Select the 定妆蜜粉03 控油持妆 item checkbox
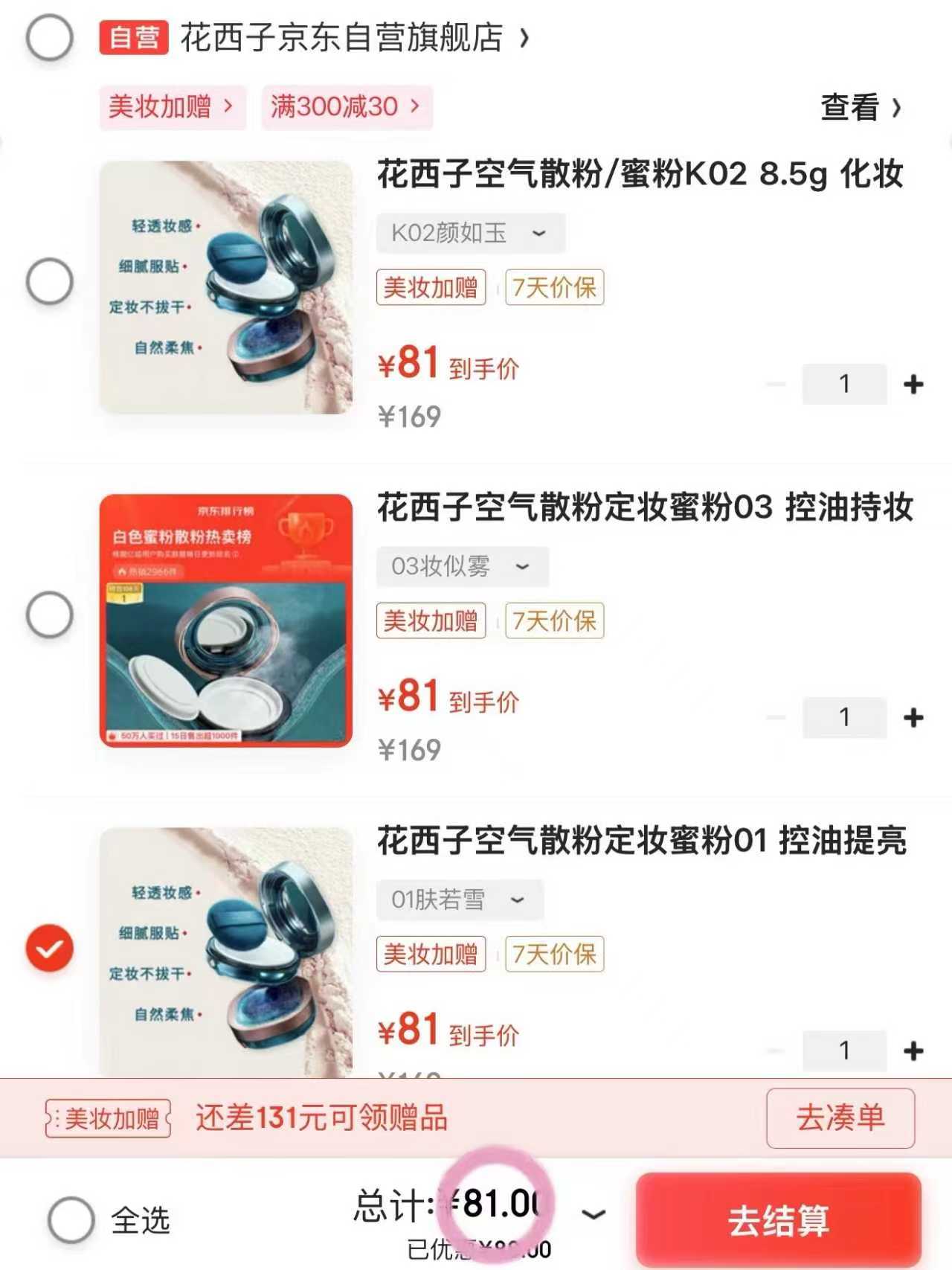Image resolution: width=952 pixels, height=1270 pixels. (49, 615)
